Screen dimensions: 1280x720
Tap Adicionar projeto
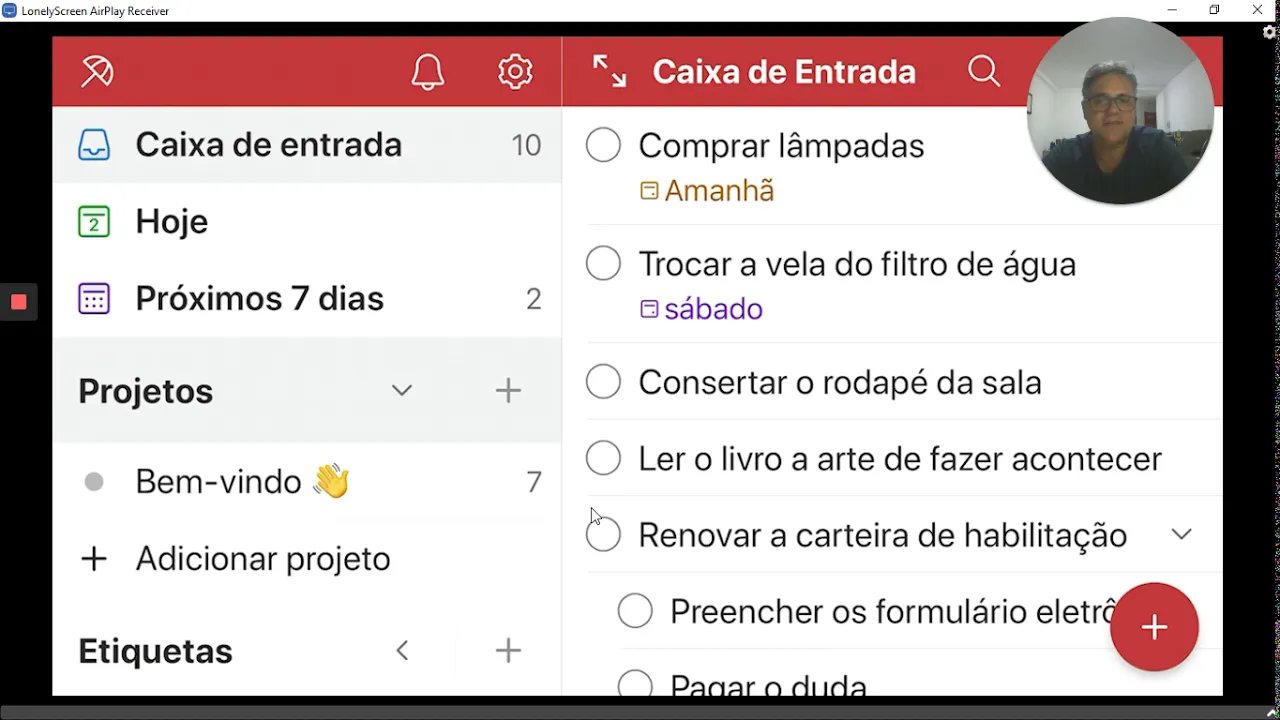(262, 559)
